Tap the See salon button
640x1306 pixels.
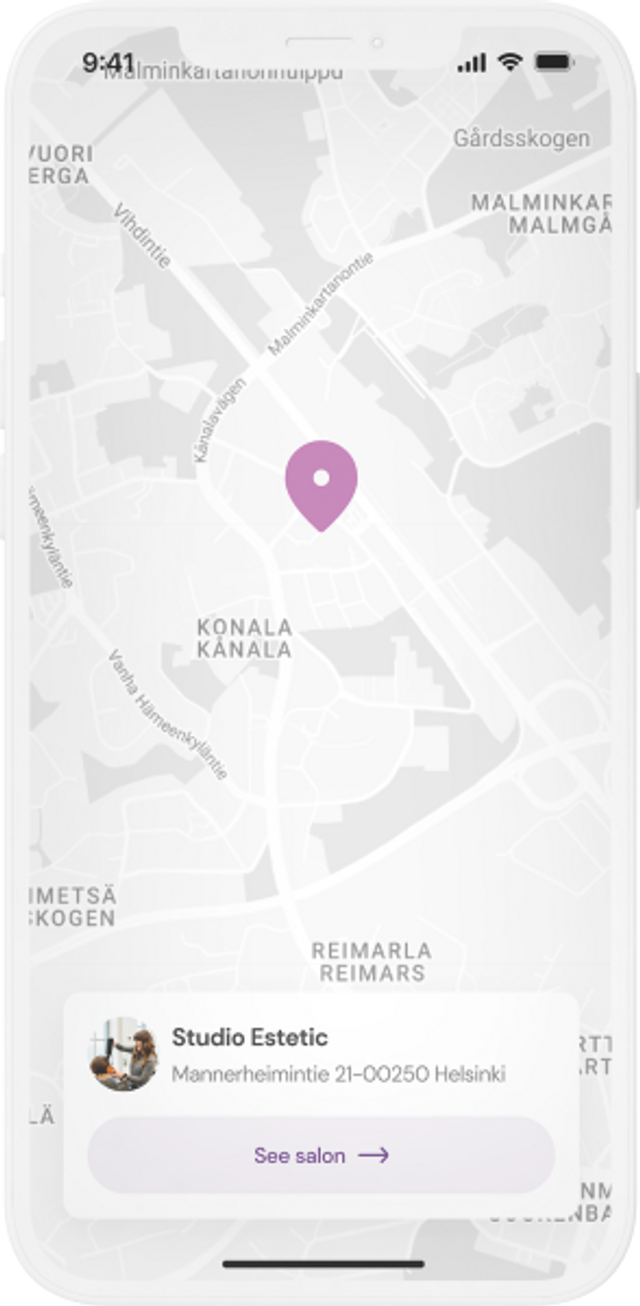point(321,1155)
